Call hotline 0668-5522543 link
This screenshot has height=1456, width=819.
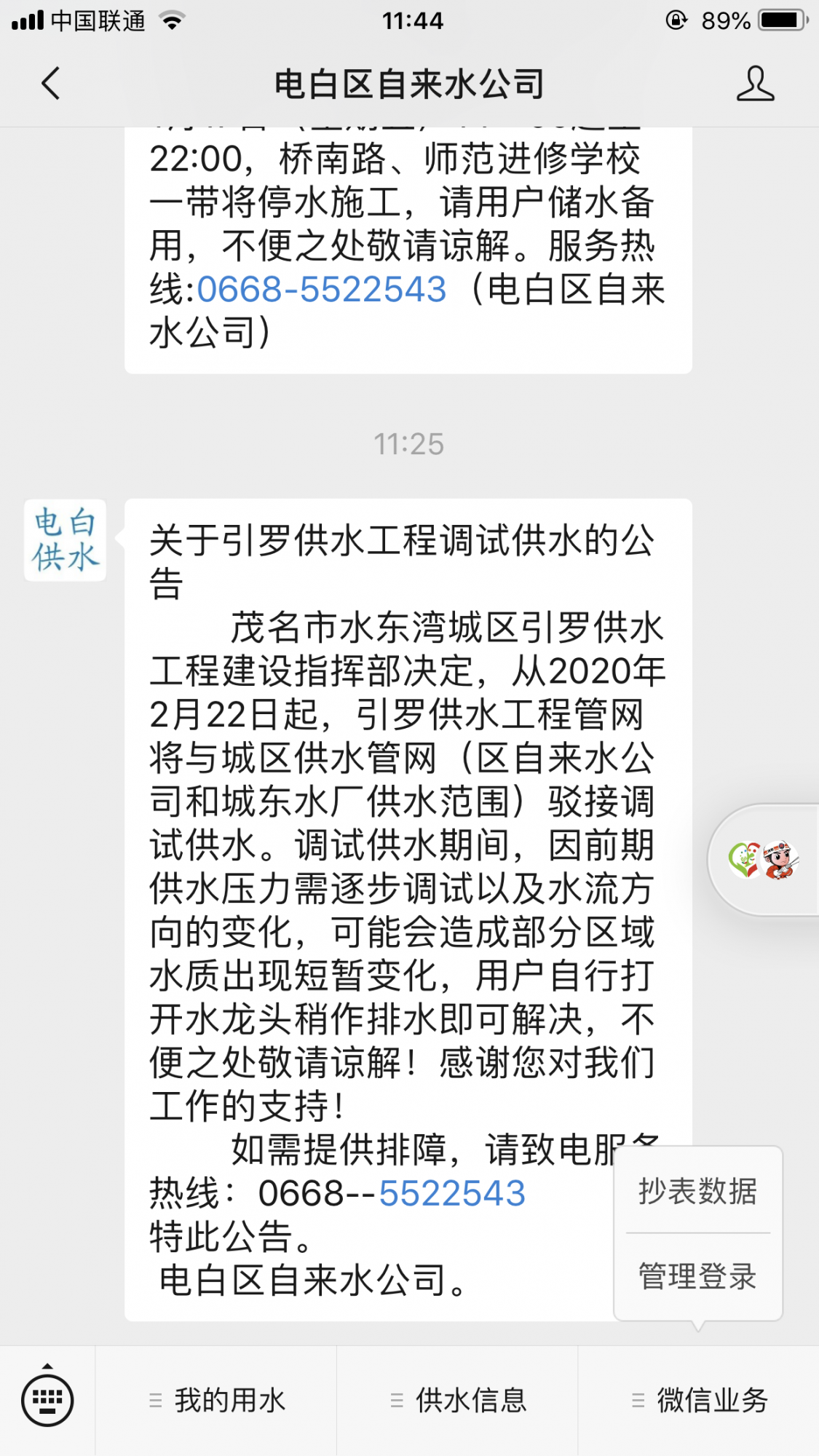[x=321, y=290]
